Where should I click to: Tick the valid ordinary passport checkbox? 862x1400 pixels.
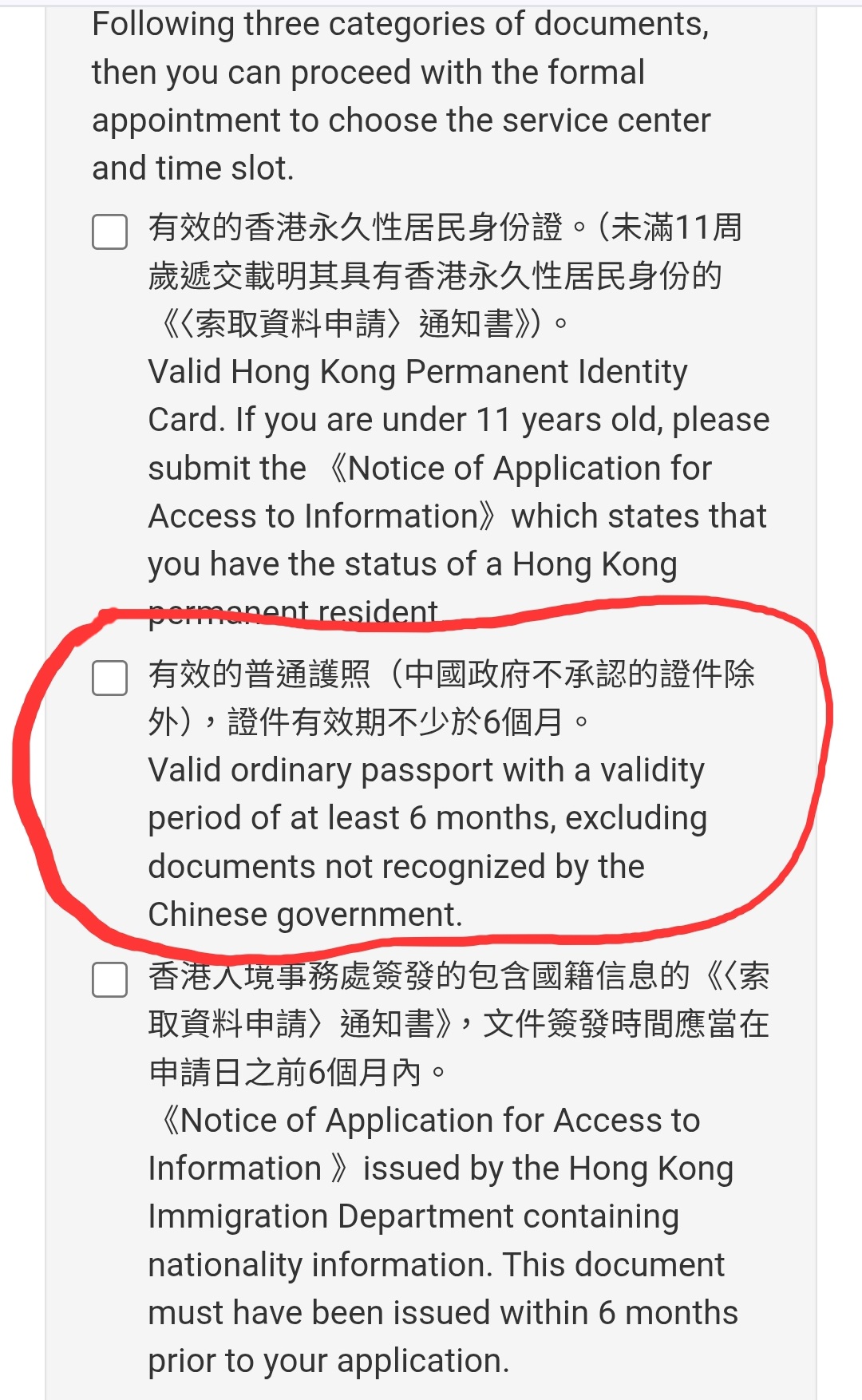tap(110, 678)
